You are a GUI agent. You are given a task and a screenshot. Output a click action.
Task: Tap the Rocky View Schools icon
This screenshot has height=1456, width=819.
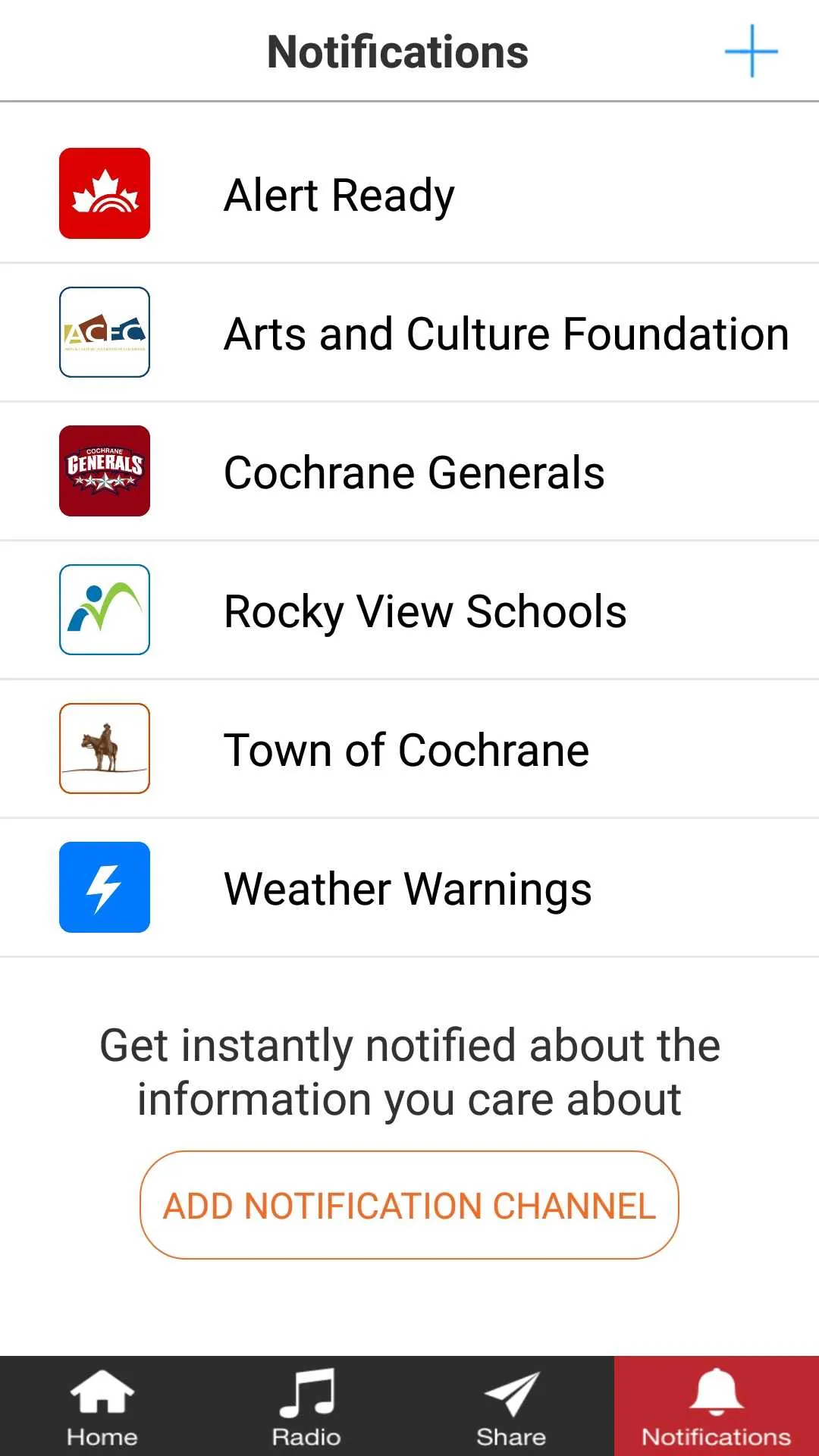click(105, 610)
